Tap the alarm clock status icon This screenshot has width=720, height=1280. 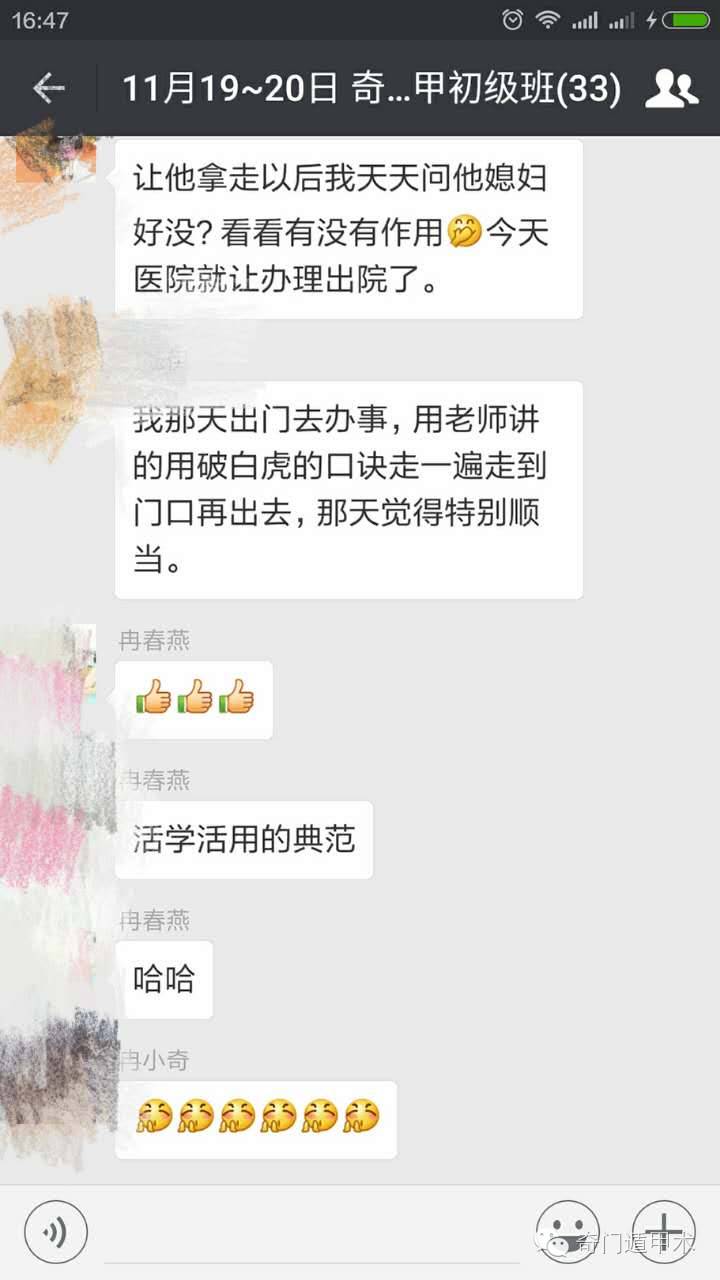511,17
